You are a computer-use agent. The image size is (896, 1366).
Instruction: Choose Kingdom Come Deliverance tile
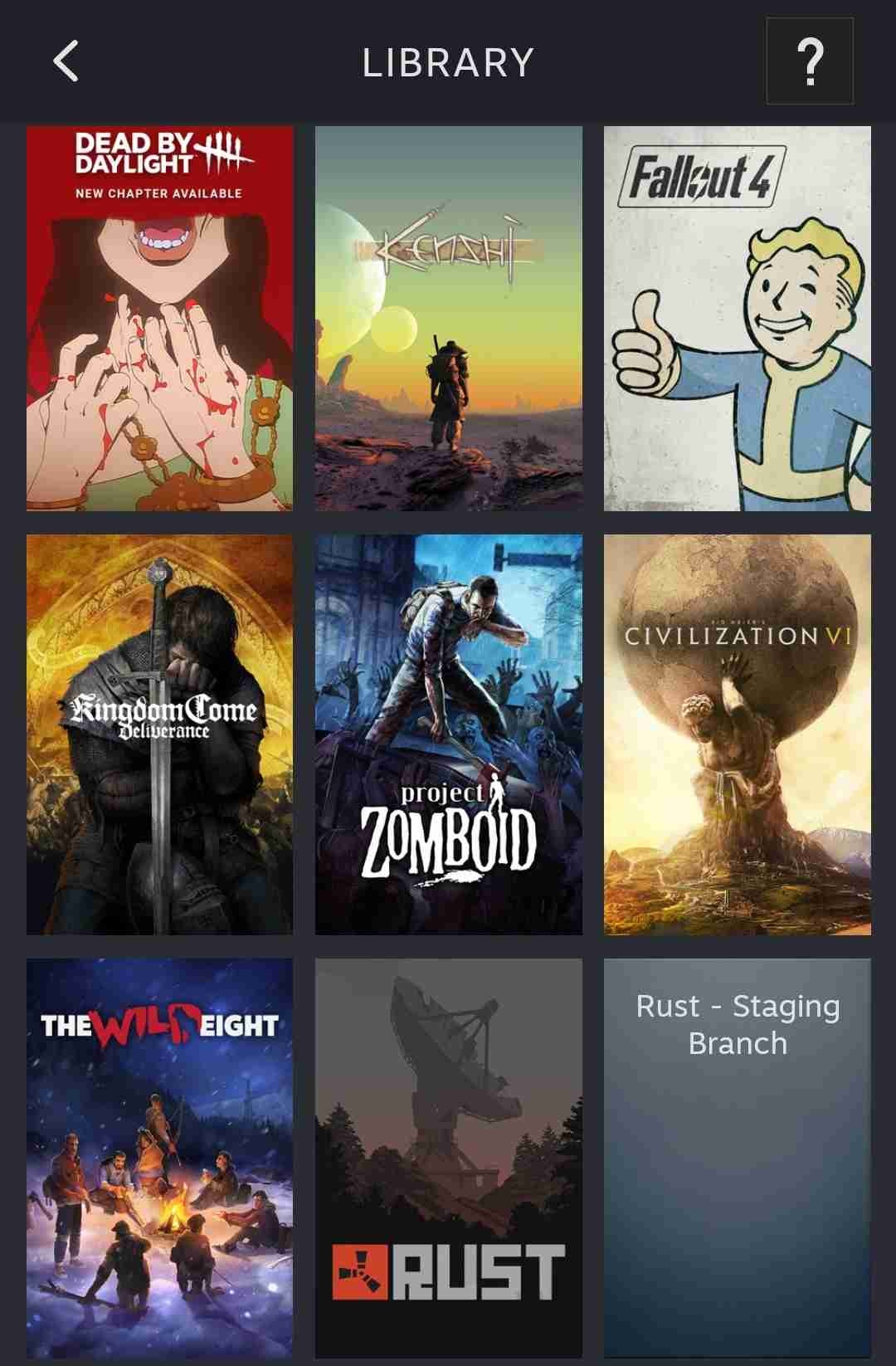(159, 734)
